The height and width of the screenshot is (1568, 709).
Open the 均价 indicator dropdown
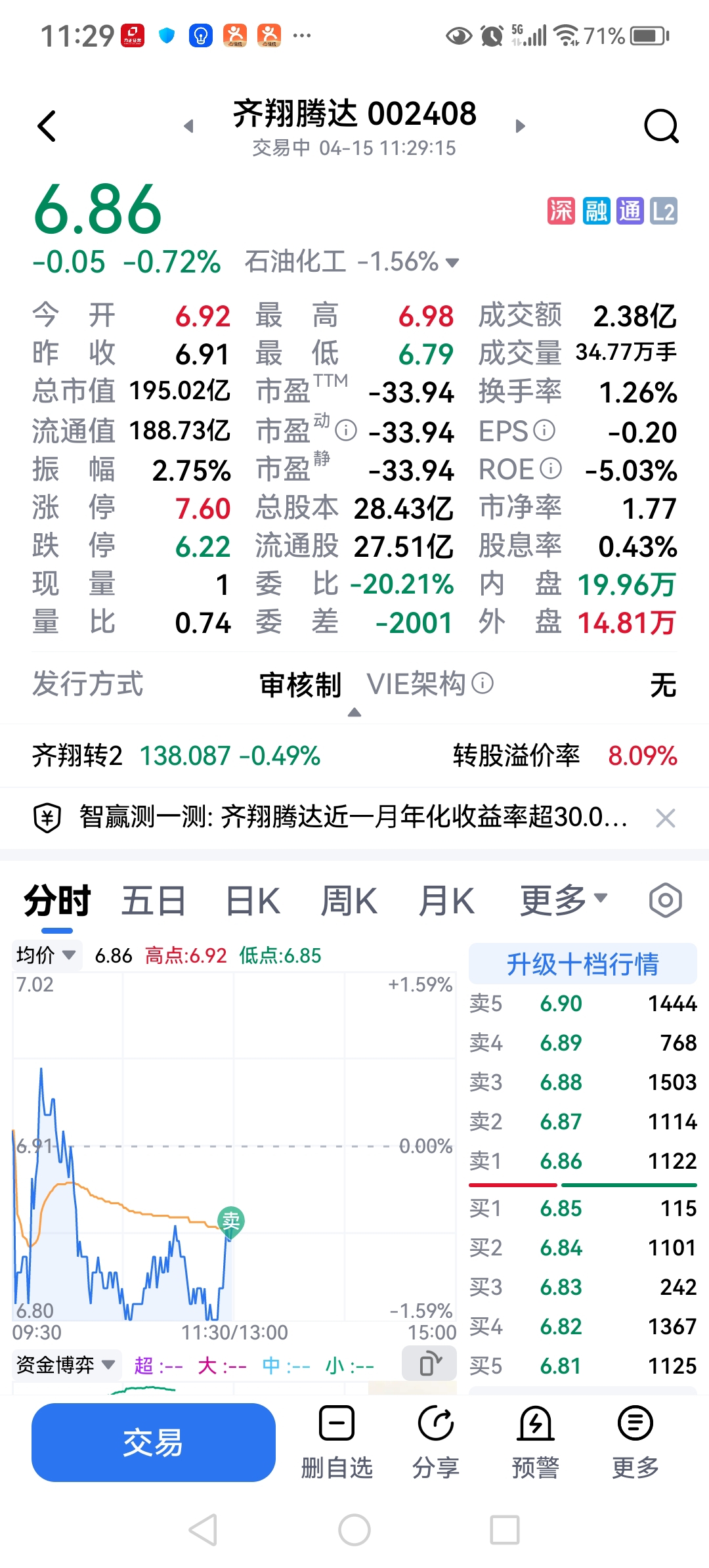[x=47, y=955]
